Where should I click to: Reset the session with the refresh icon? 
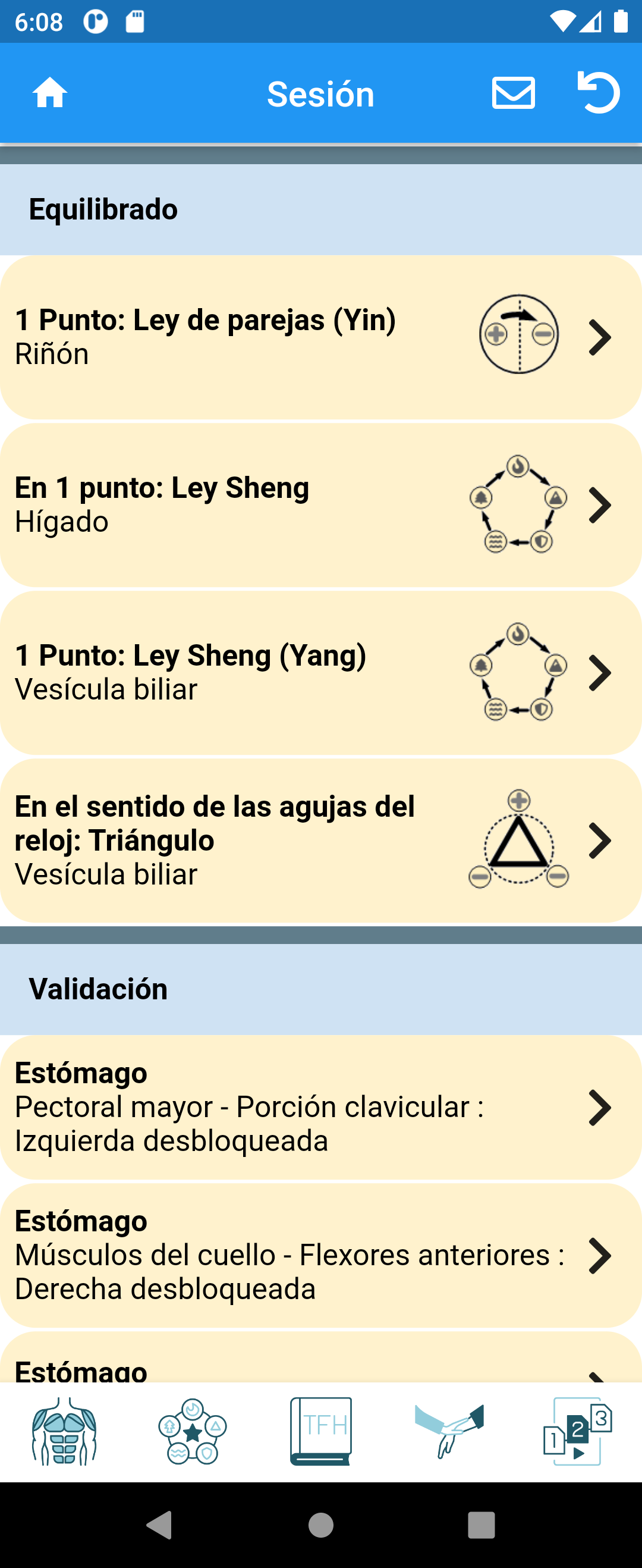point(599,93)
